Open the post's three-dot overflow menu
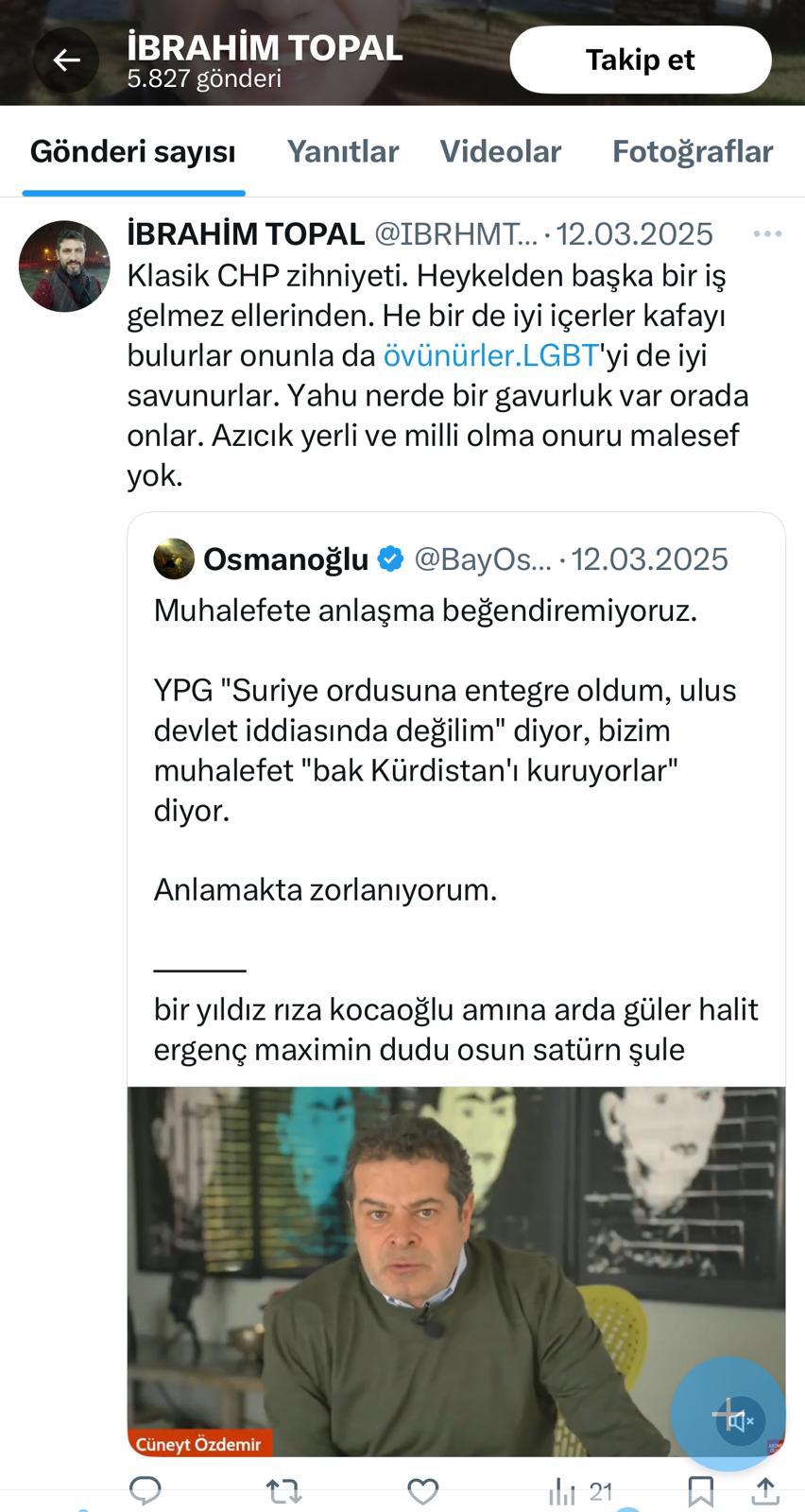Viewport: 805px width, 1512px height. pos(766,233)
